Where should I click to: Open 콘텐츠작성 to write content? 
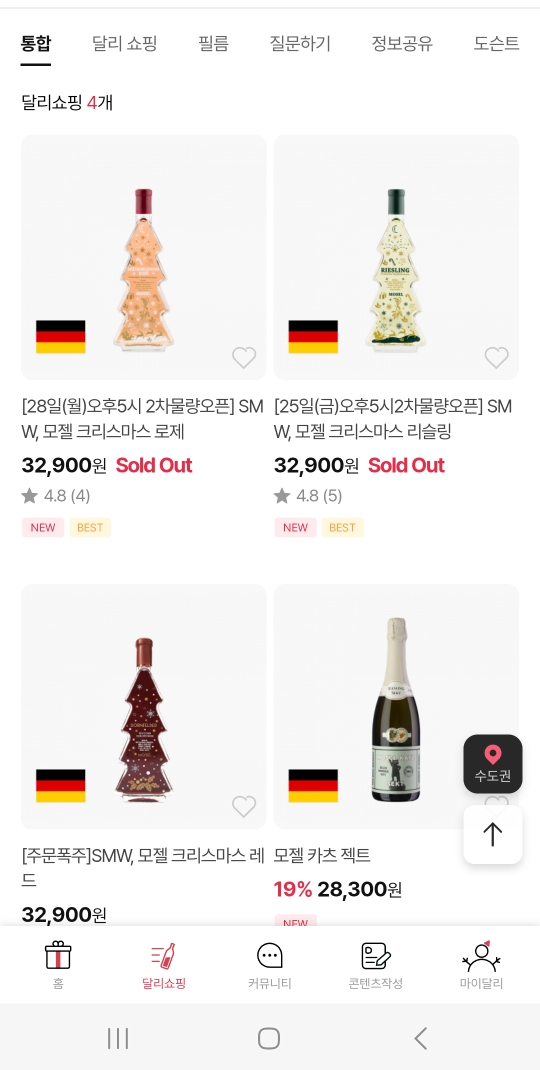[375, 965]
